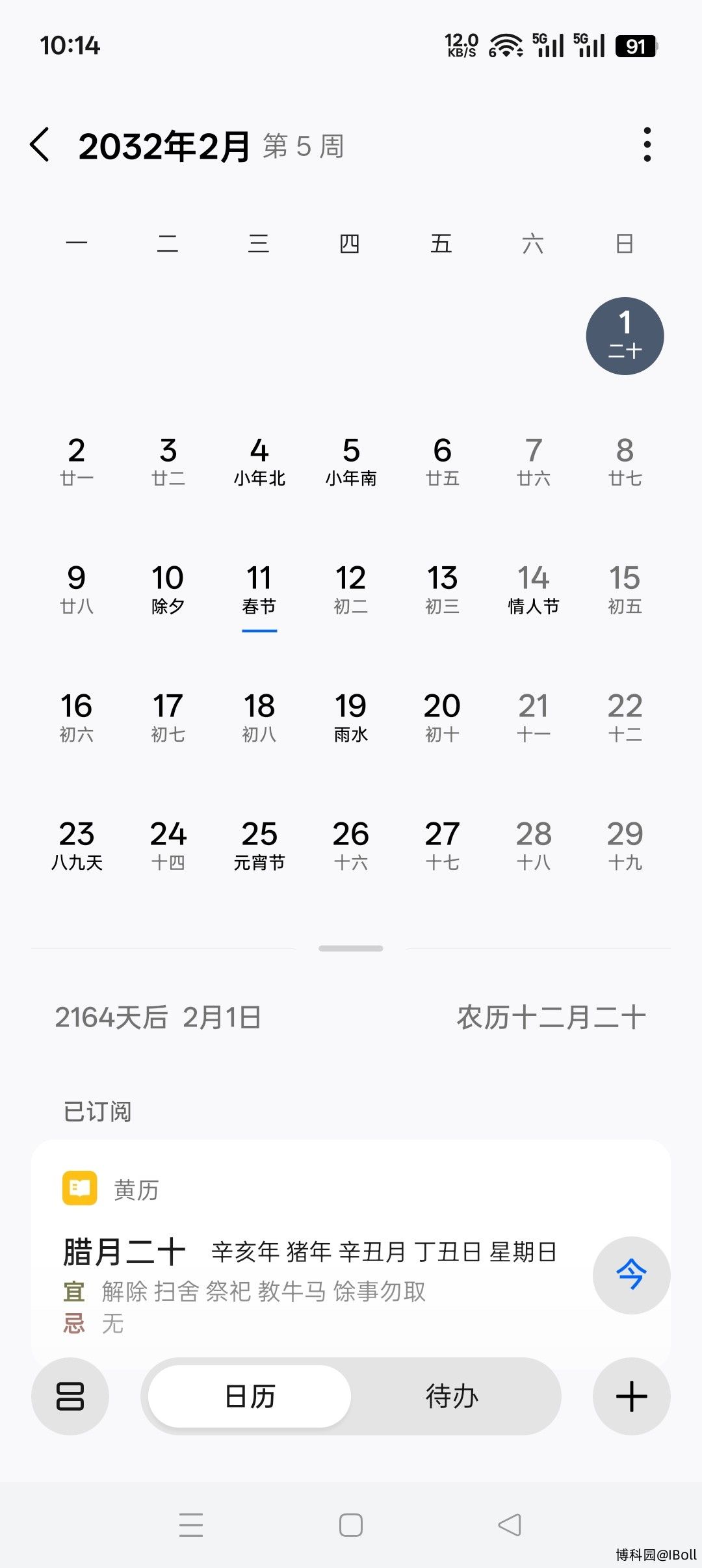This screenshot has height=1568, width=702.
Task: Add a new event with the plus button
Action: pos(631,1396)
